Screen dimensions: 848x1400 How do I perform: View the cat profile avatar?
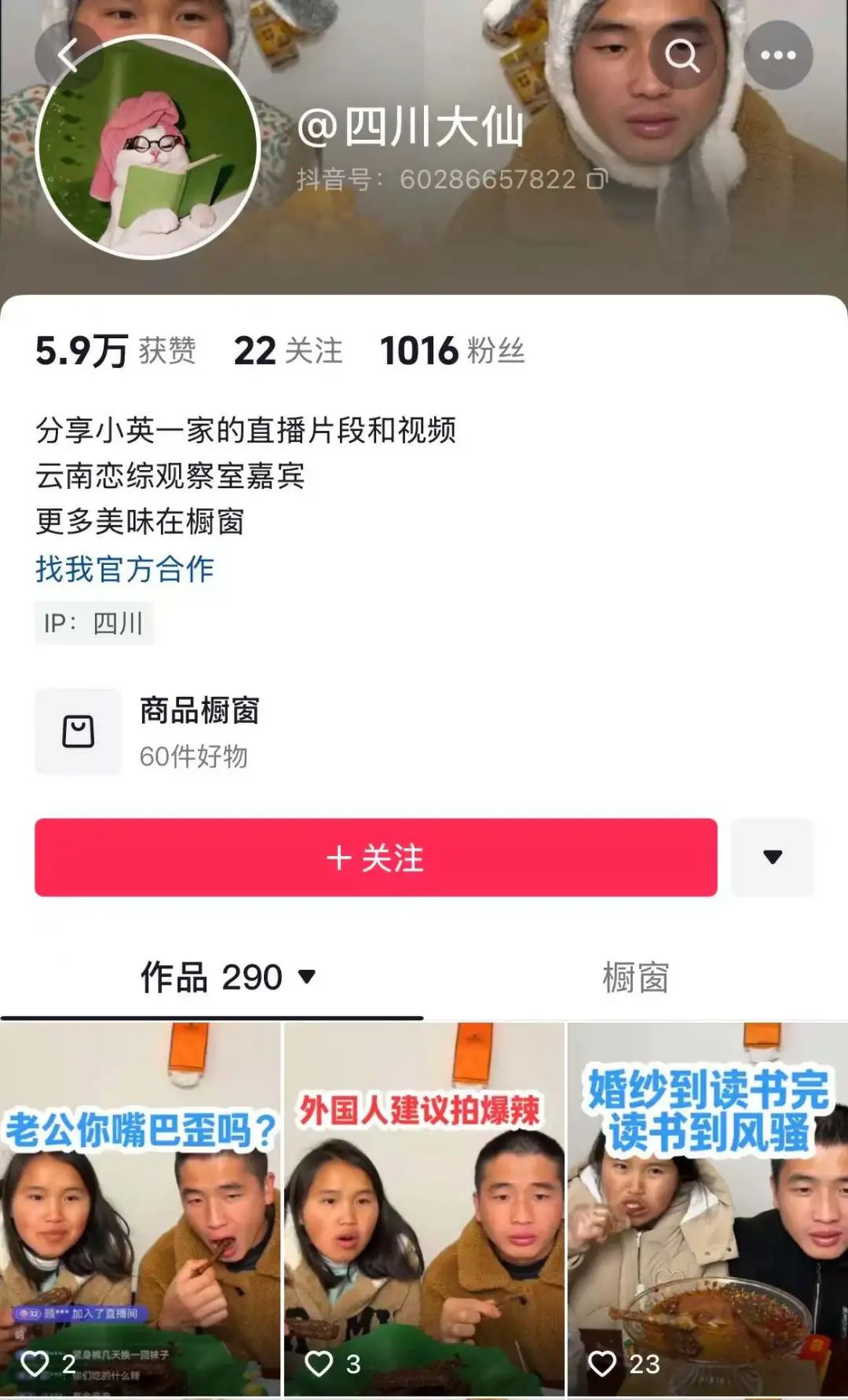pos(148,148)
